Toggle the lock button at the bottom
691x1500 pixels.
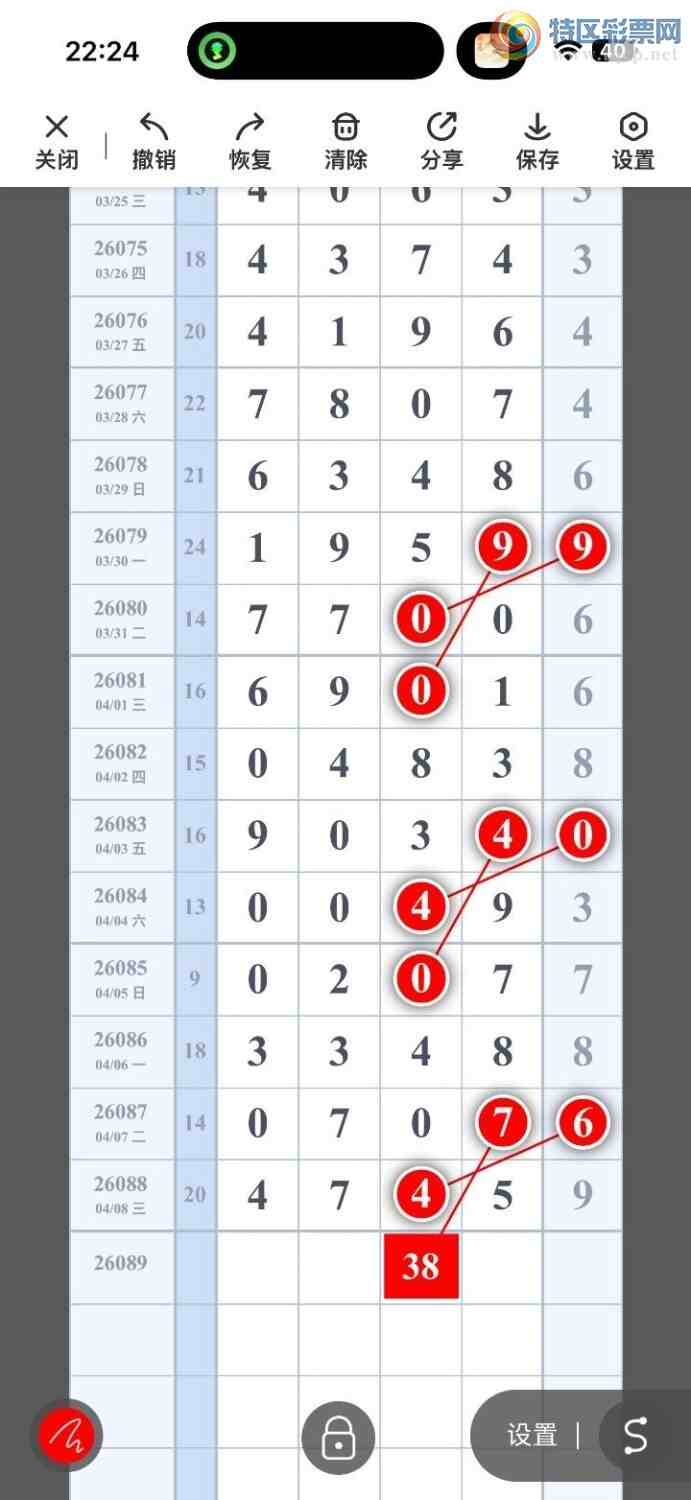(338, 1438)
